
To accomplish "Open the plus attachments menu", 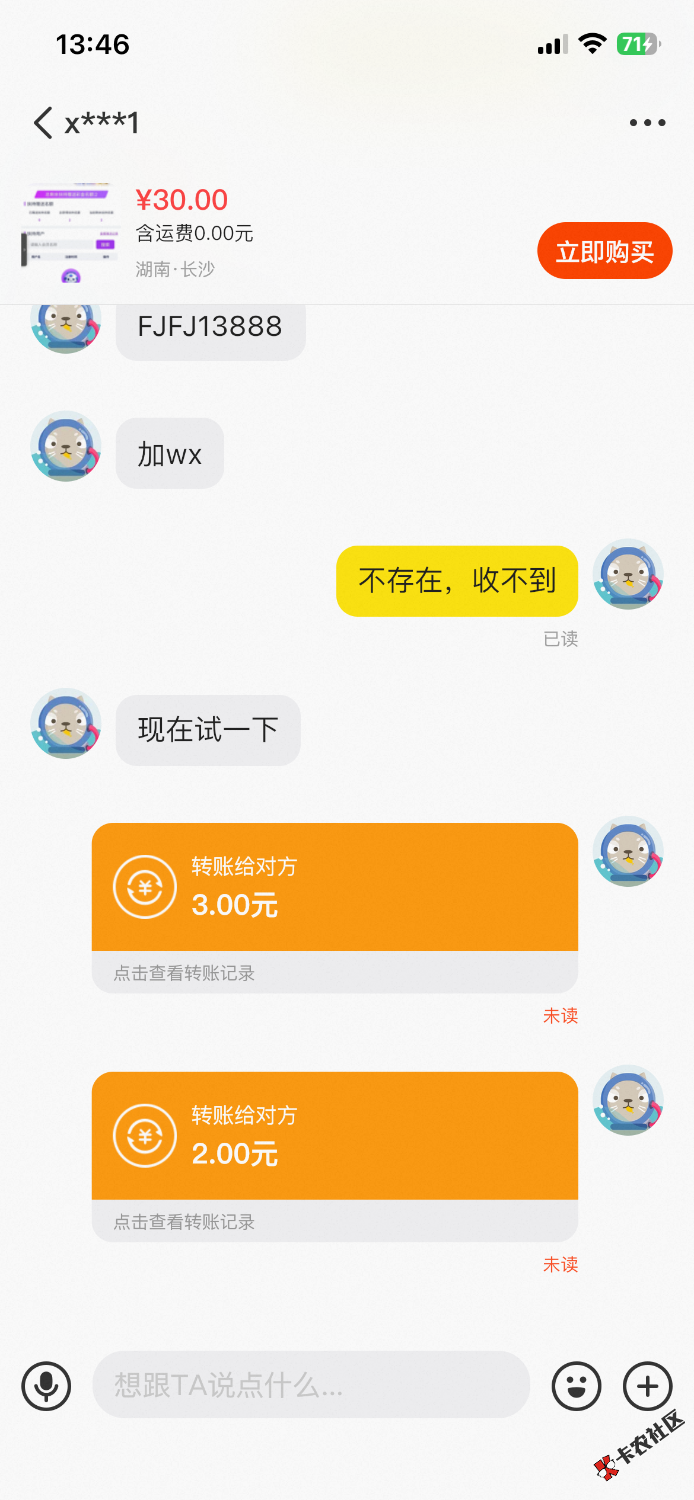I will 647,1385.
